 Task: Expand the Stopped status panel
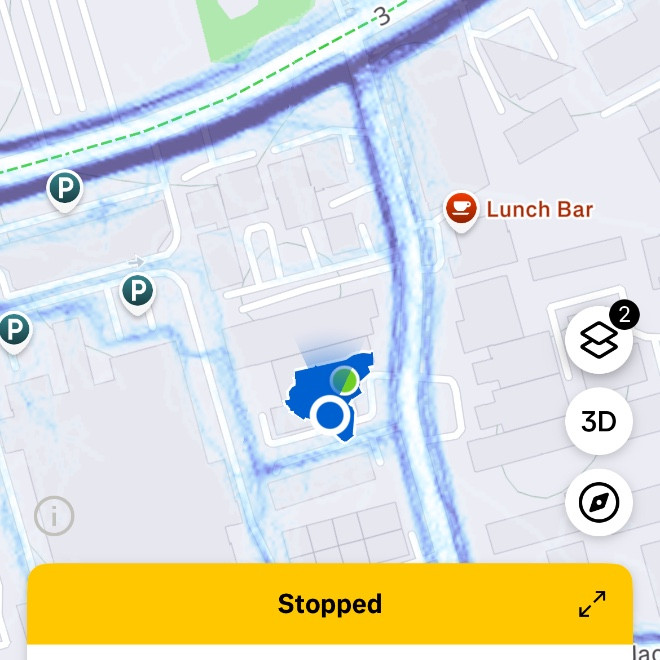(x=592, y=604)
